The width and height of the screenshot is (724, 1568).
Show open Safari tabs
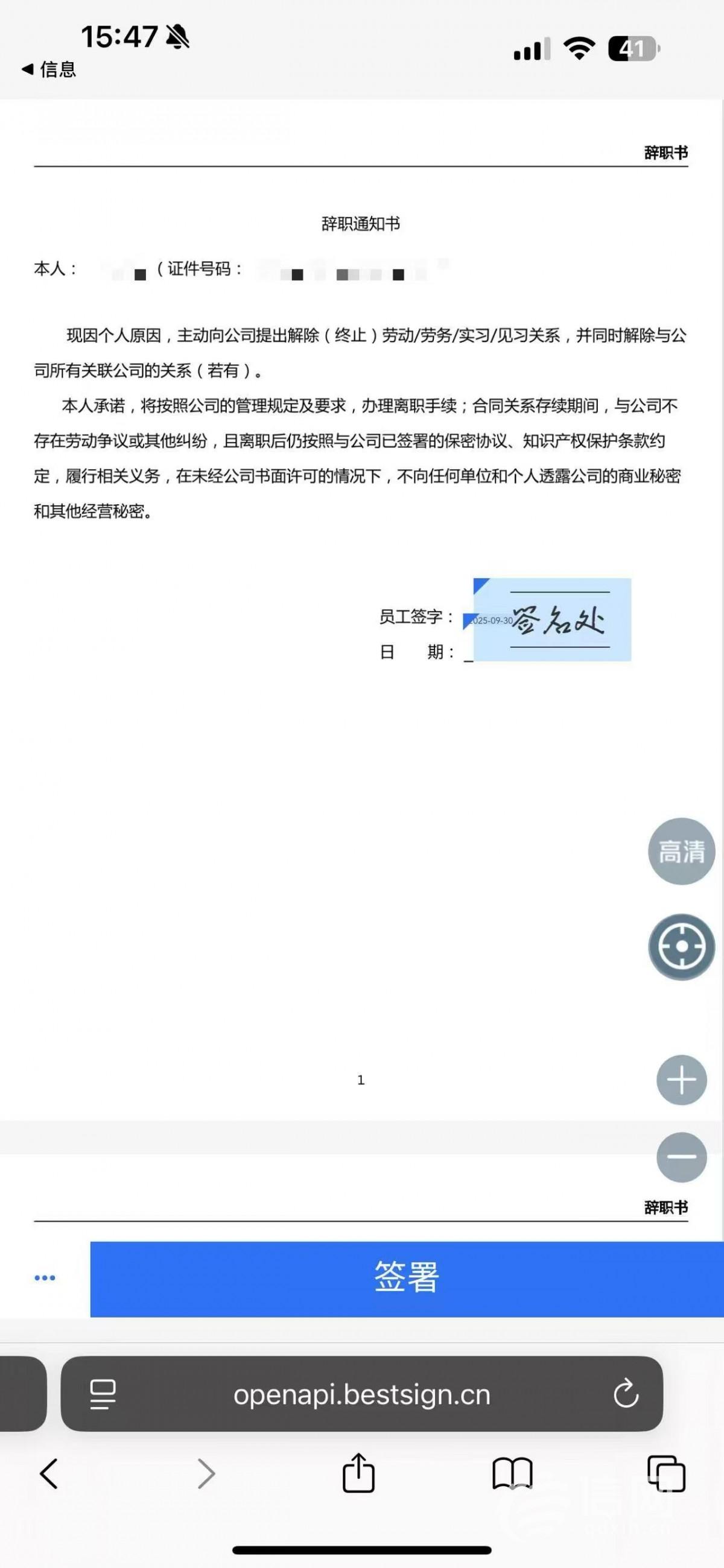tap(666, 1474)
